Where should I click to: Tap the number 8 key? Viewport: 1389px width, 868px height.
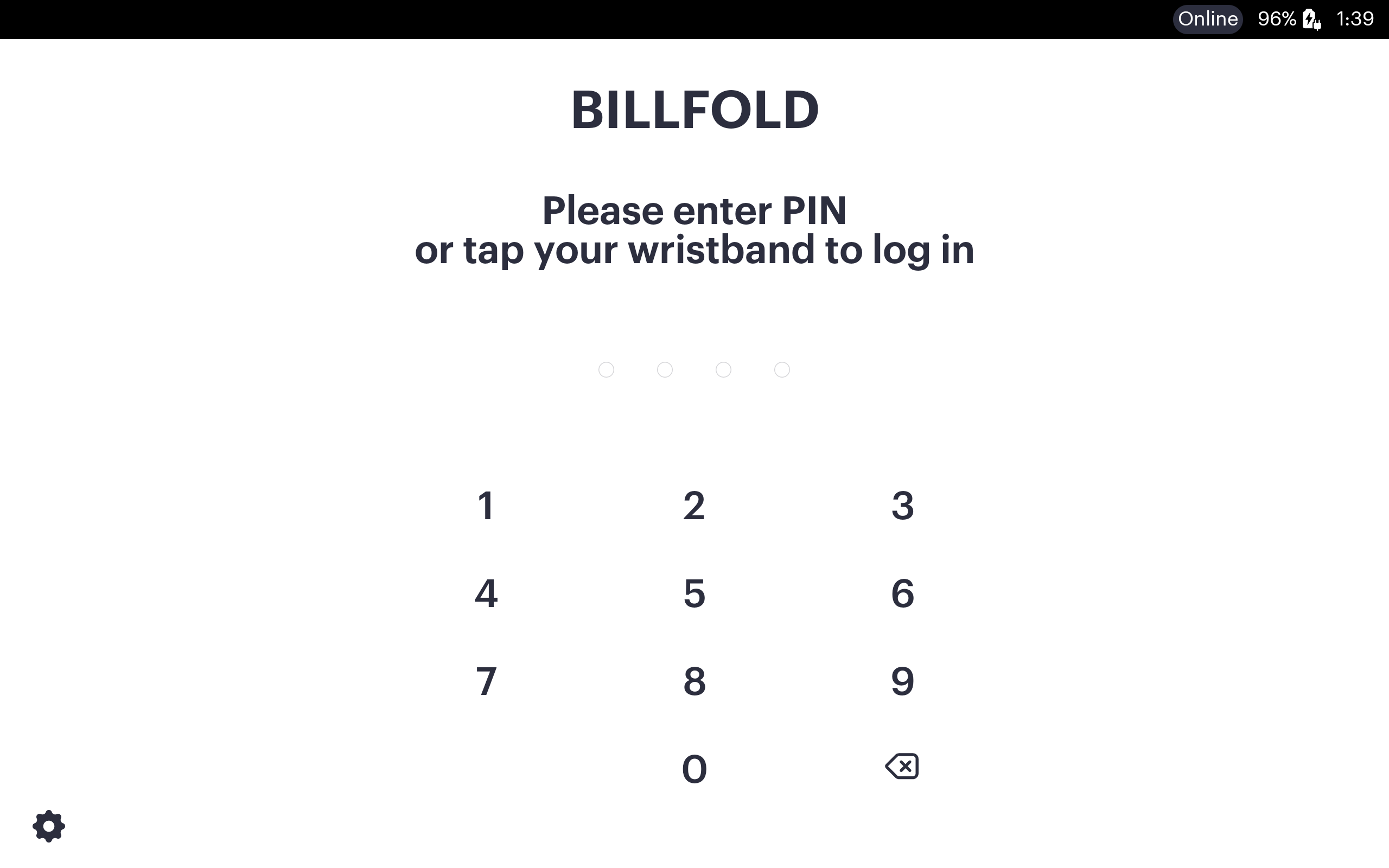click(694, 681)
